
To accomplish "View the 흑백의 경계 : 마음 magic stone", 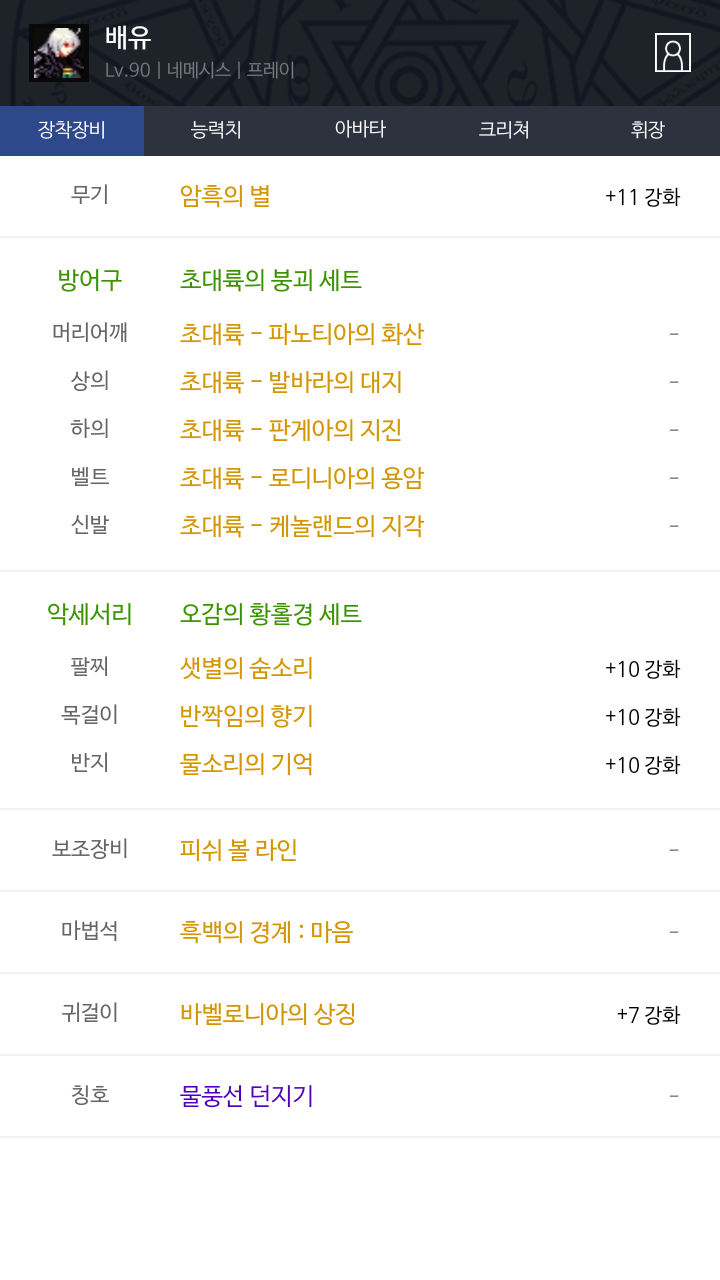I will coord(267,932).
